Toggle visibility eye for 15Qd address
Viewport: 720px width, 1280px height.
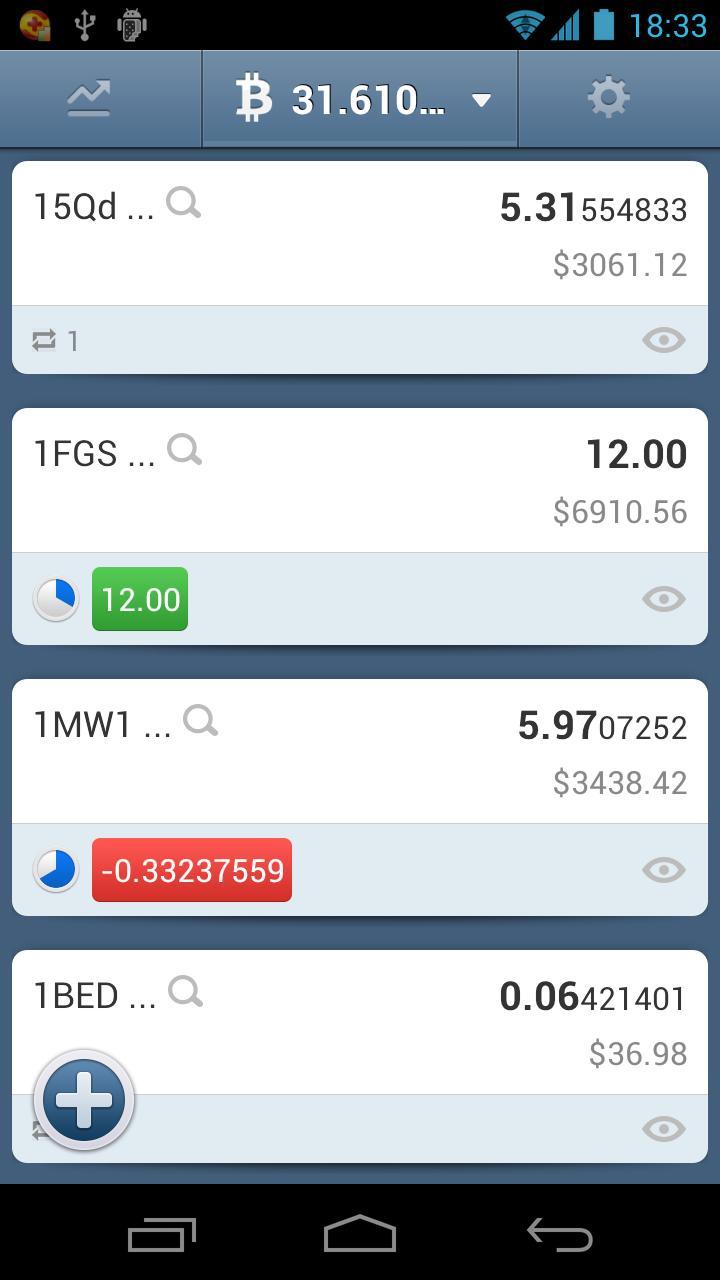pyautogui.click(x=663, y=340)
